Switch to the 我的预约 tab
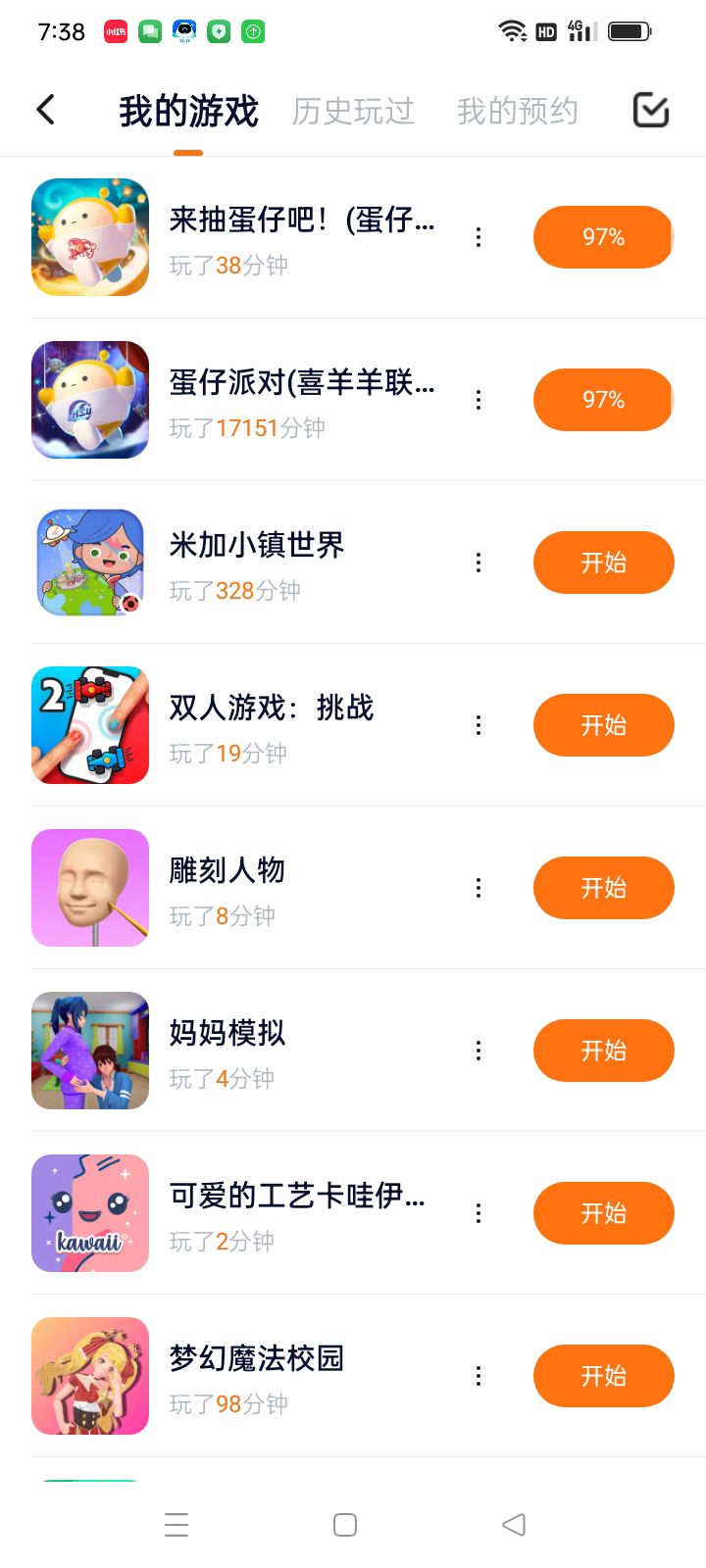The height and width of the screenshot is (1568, 706). pos(517,112)
